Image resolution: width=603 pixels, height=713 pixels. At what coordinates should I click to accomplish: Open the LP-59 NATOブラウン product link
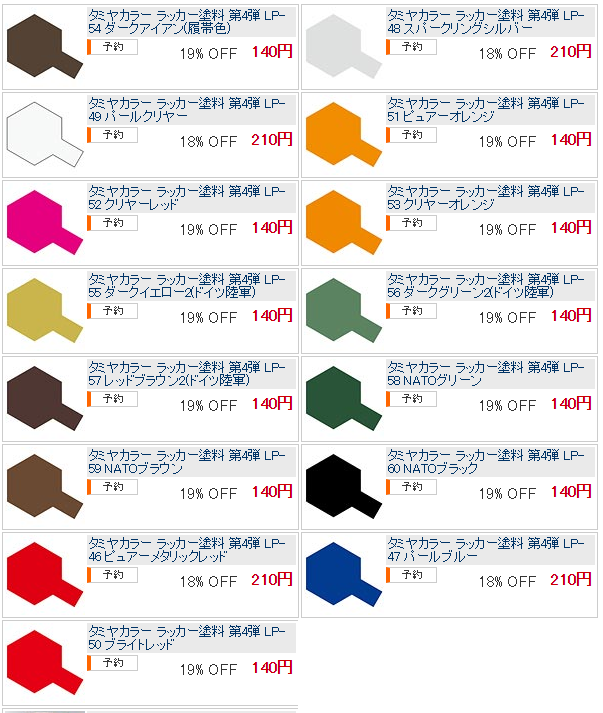click(187, 461)
